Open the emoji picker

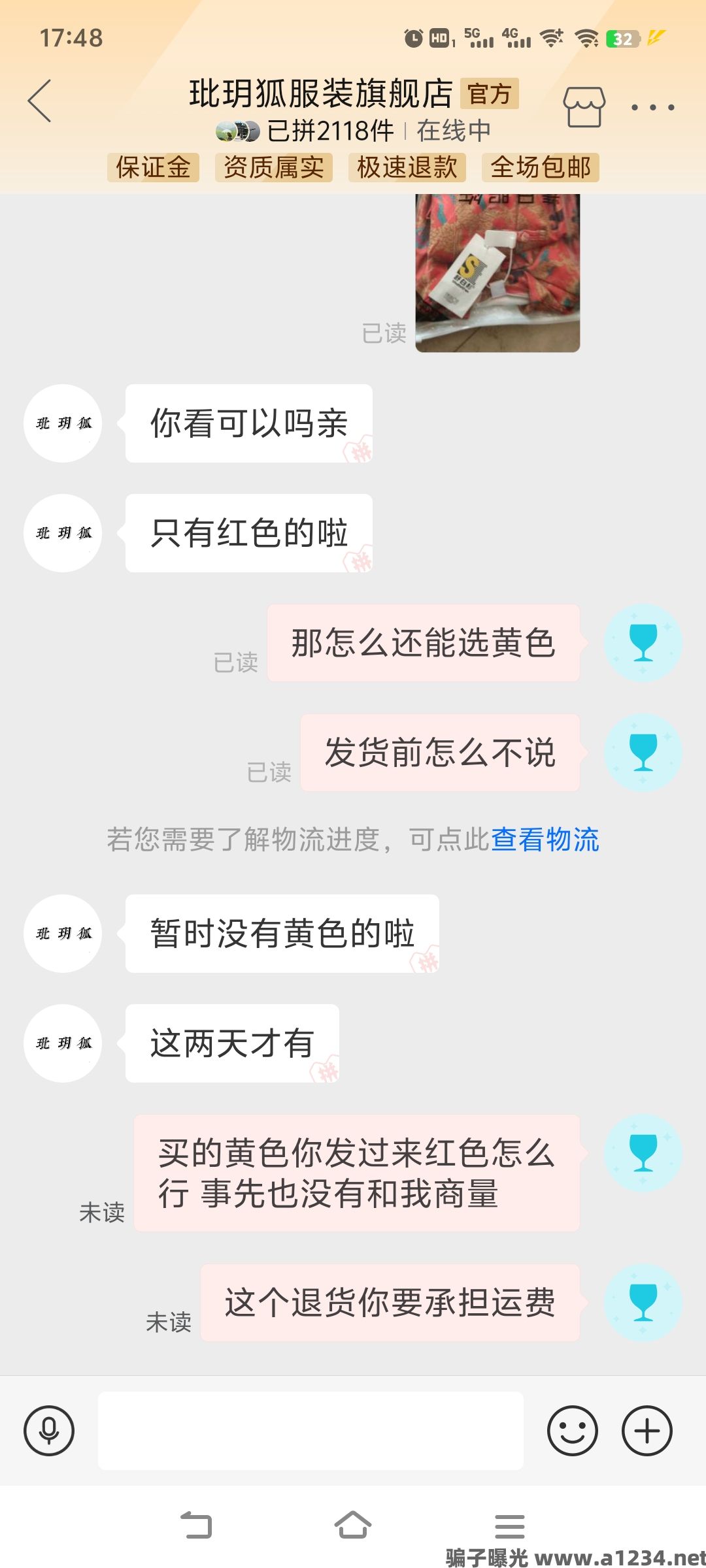coord(573,1431)
